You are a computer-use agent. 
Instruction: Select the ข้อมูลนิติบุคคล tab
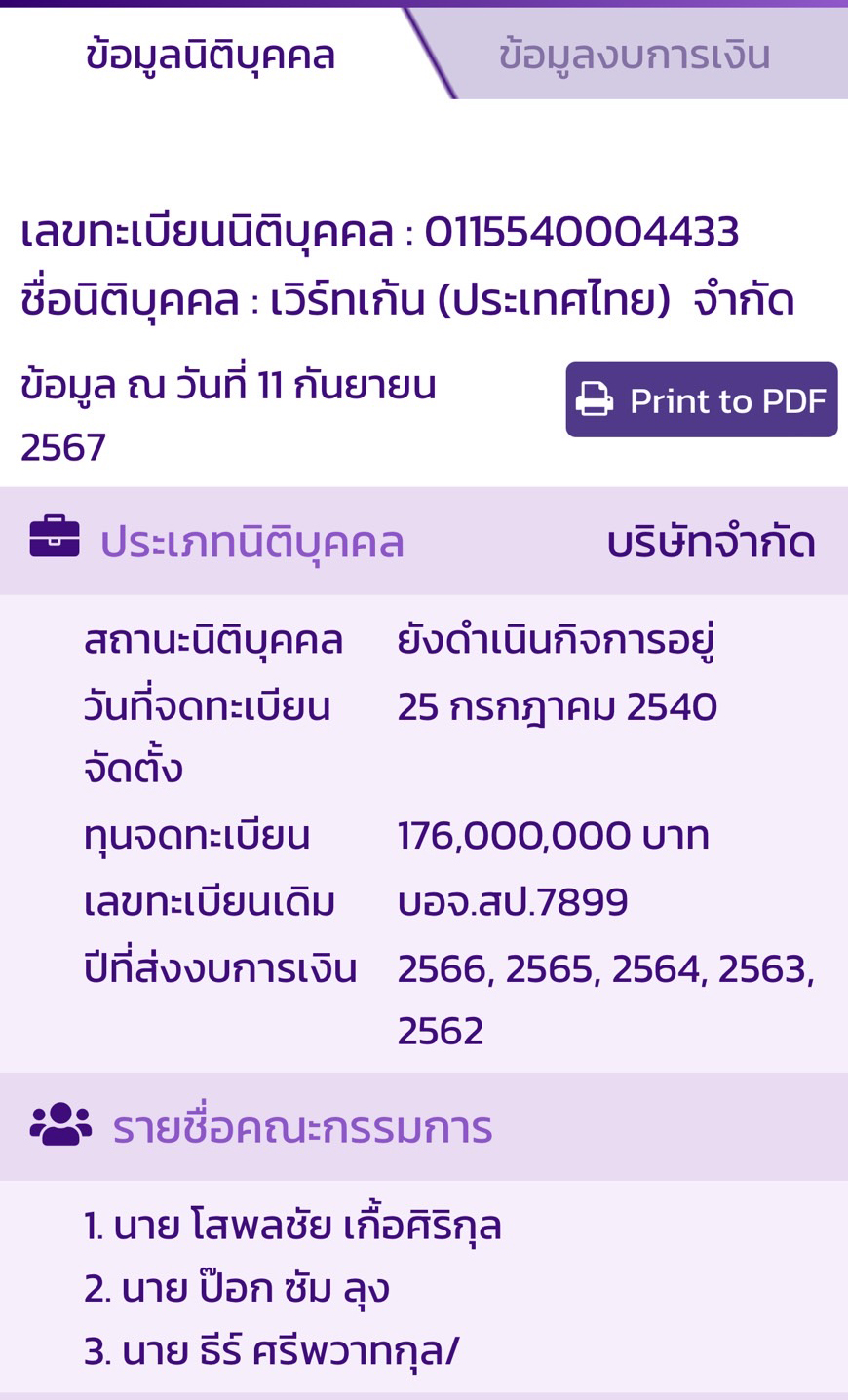(210, 56)
